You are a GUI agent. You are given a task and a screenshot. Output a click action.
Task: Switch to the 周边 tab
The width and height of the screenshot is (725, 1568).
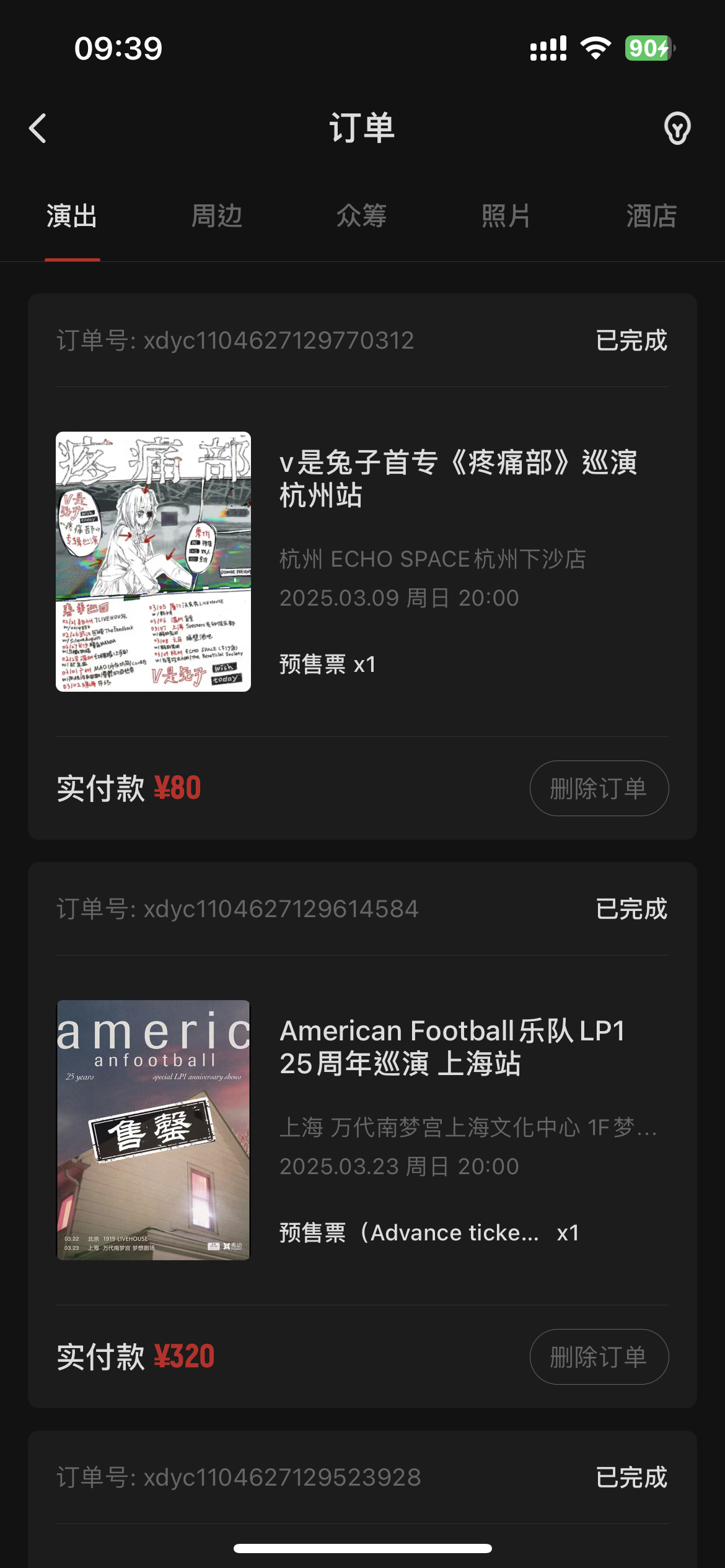pos(217,216)
